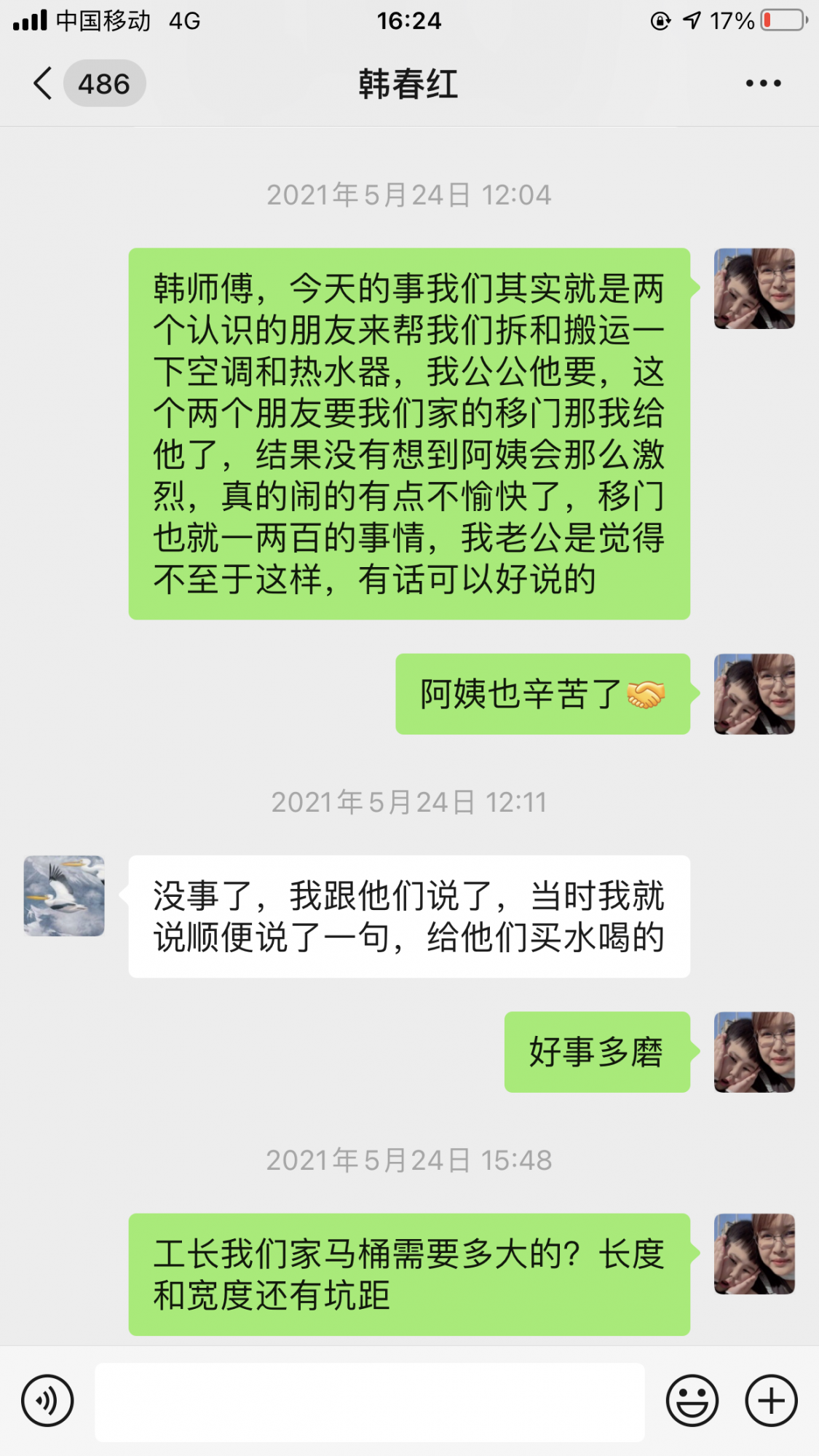Open the three-dot chat info menu

click(763, 84)
